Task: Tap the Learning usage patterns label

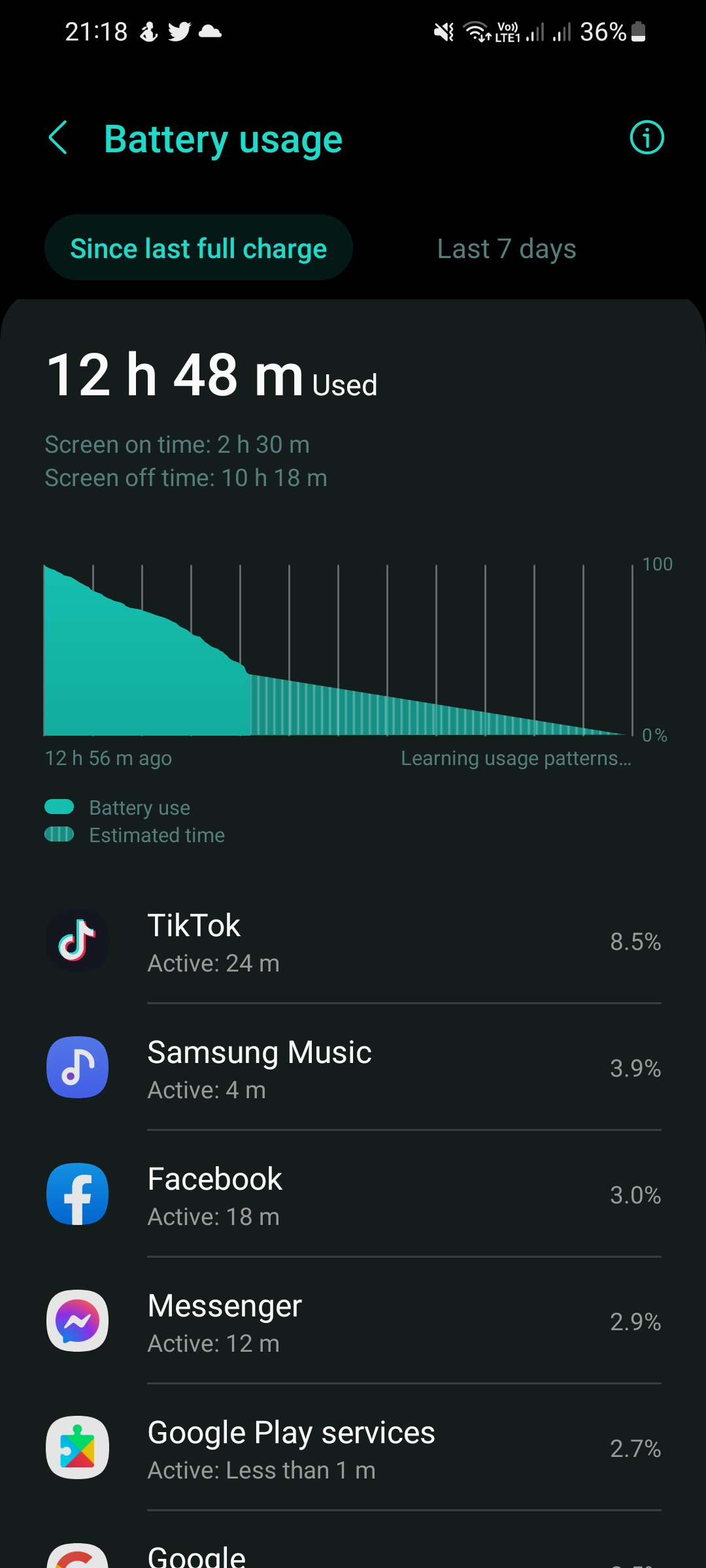Action: click(x=516, y=758)
